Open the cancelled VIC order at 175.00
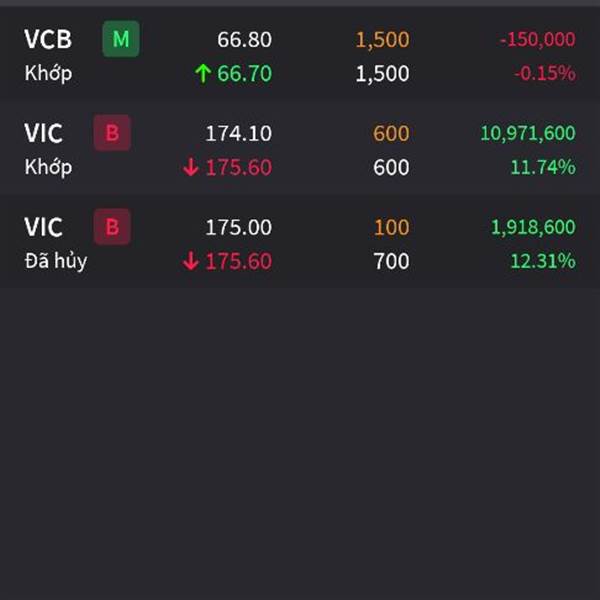 coord(300,243)
